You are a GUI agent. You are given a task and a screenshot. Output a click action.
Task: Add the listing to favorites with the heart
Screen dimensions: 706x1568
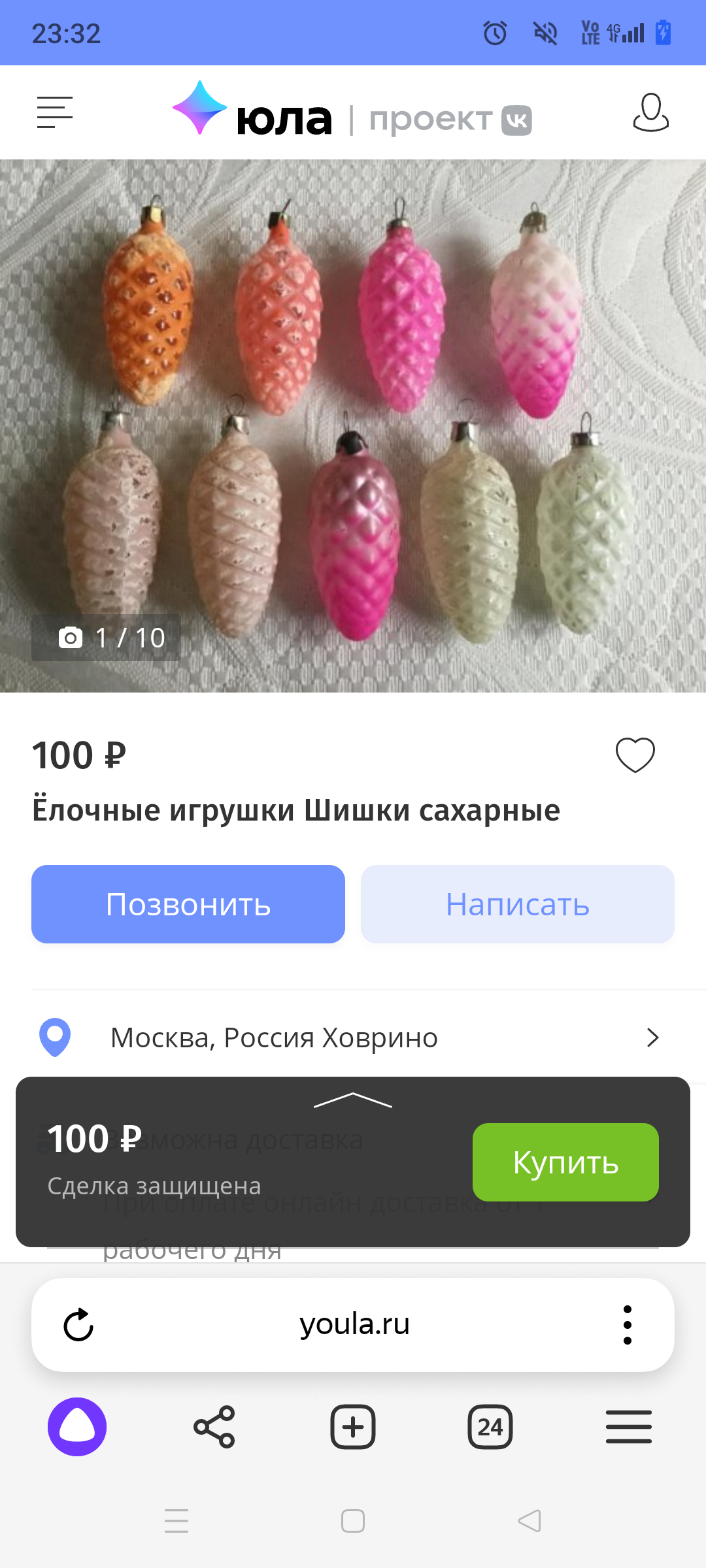pos(635,755)
